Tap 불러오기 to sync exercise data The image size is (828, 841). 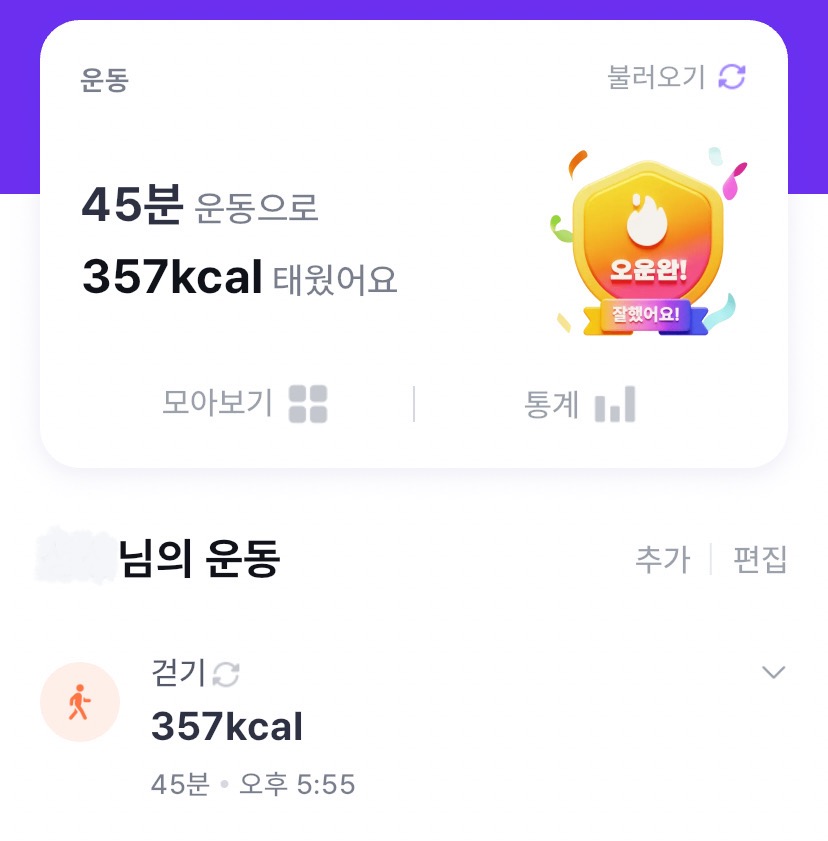click(x=676, y=77)
